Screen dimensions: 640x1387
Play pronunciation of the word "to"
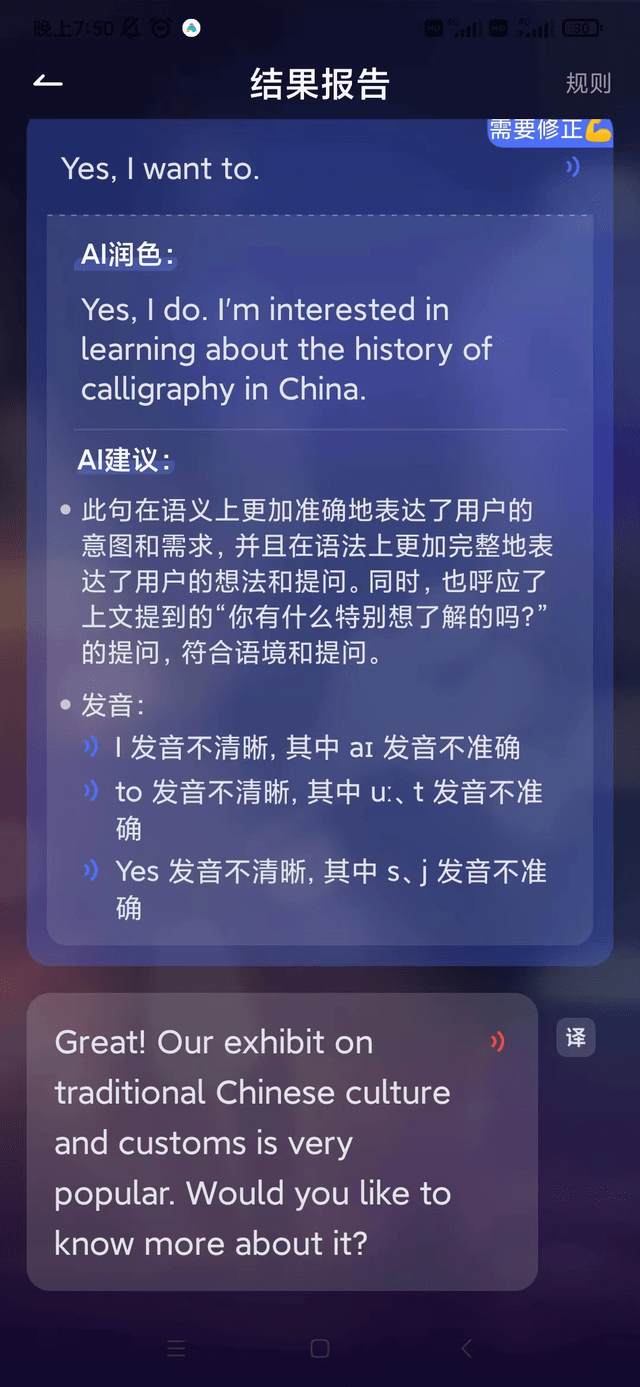(x=91, y=791)
